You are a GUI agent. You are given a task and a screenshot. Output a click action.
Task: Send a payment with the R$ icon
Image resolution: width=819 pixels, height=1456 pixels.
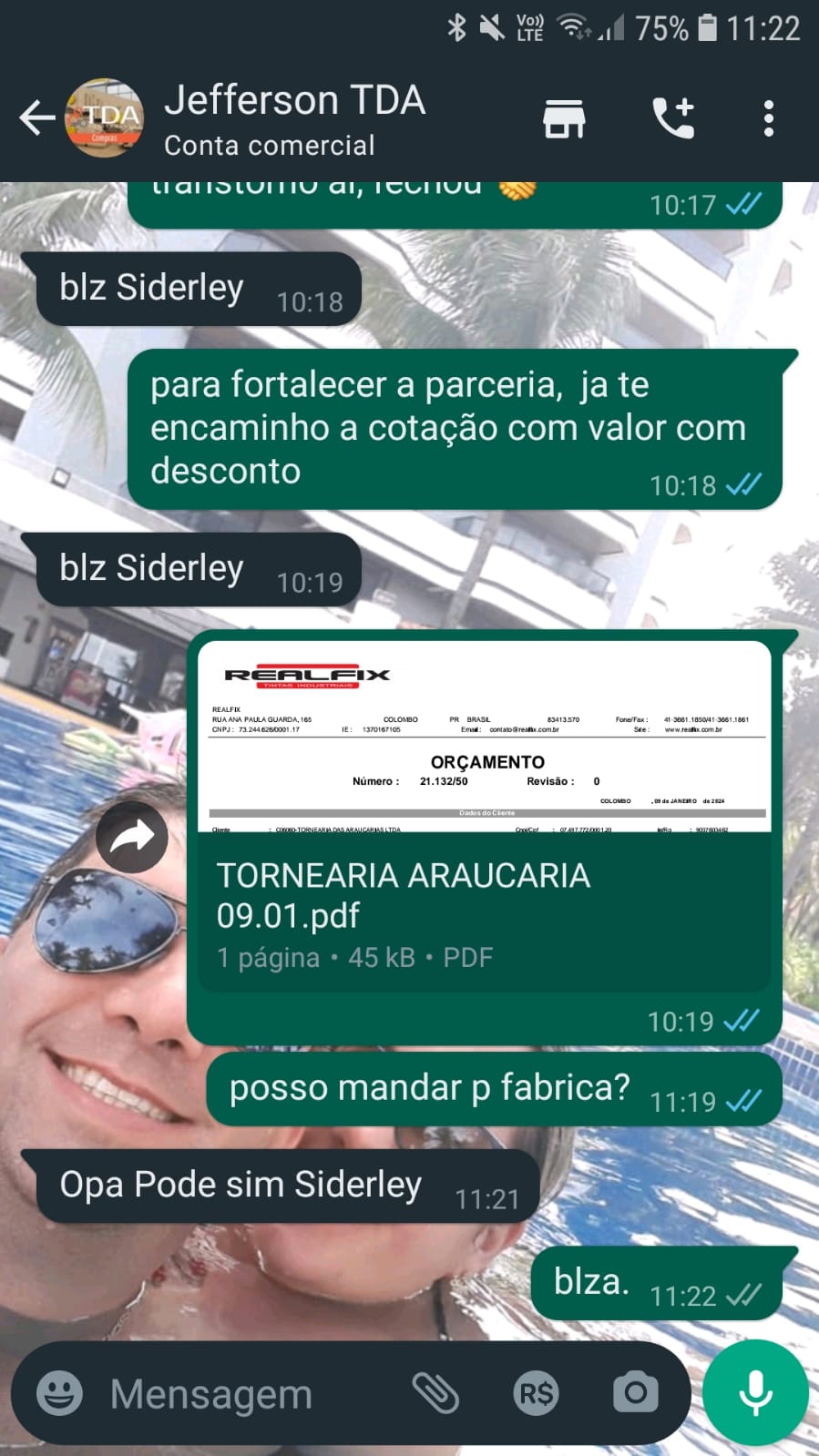pos(536,1393)
